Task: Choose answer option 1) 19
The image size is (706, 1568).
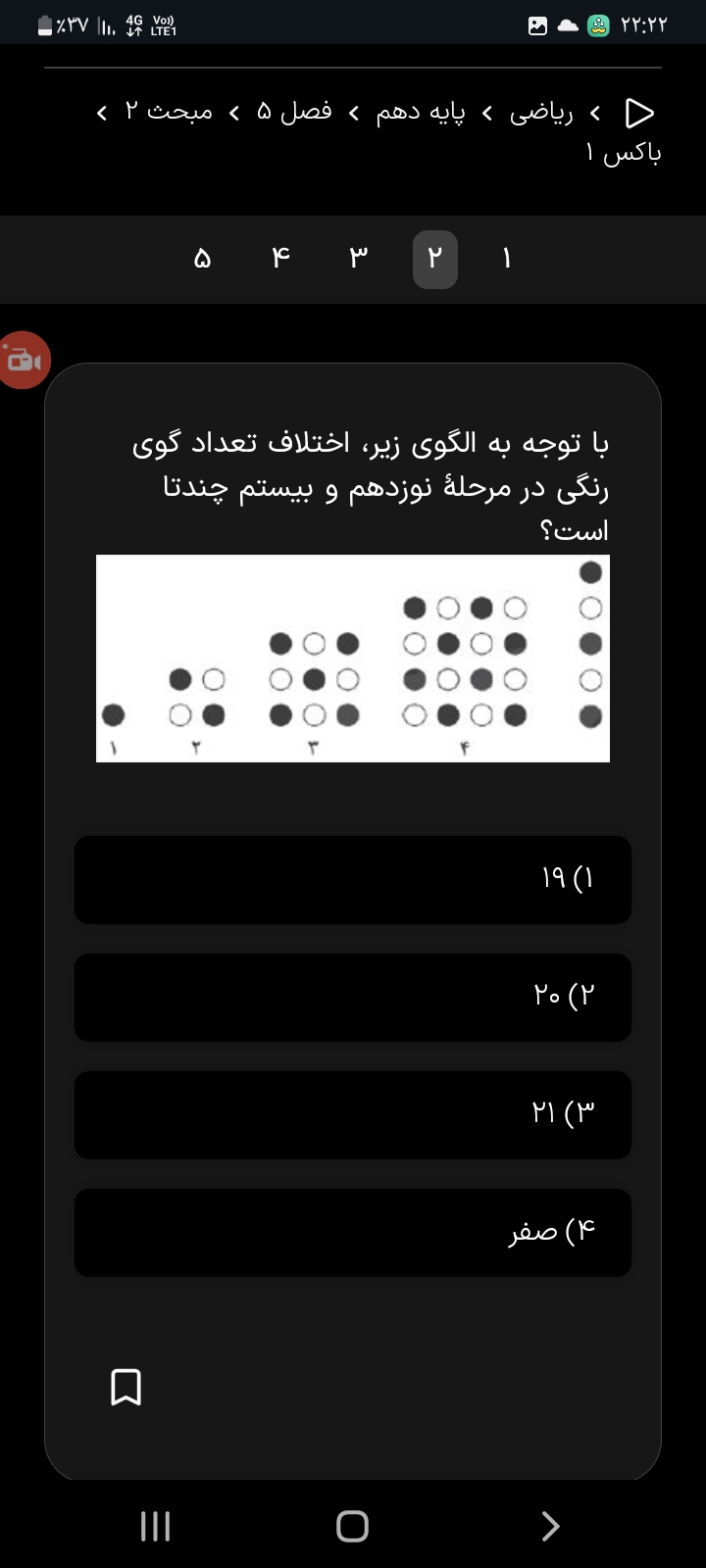Action: pos(353,879)
